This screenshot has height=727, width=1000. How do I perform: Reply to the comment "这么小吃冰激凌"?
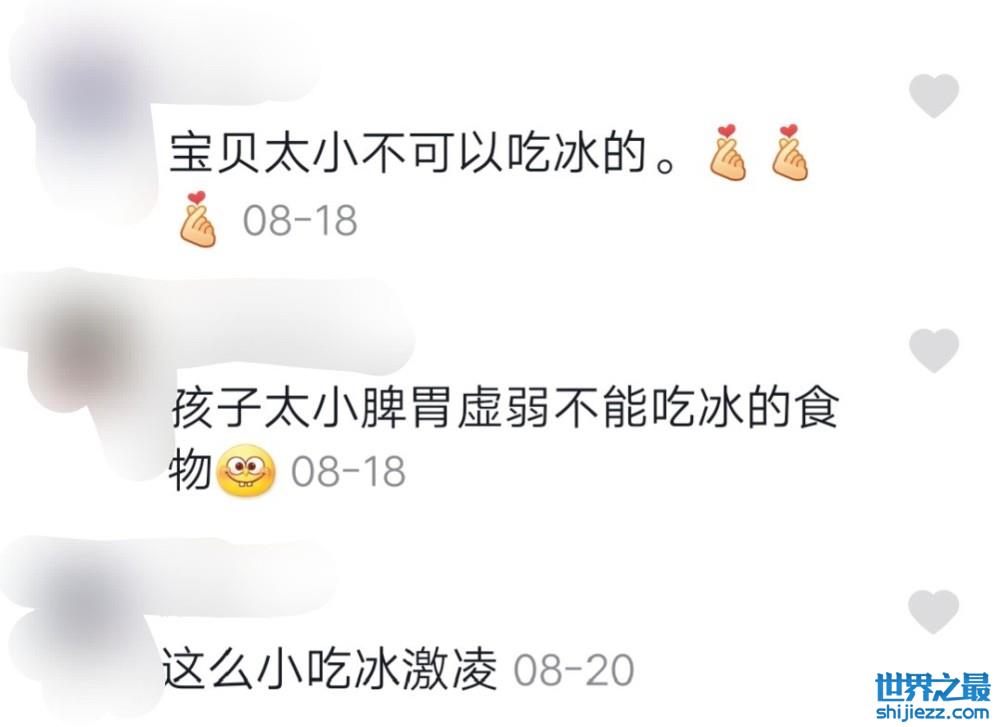tap(330, 670)
